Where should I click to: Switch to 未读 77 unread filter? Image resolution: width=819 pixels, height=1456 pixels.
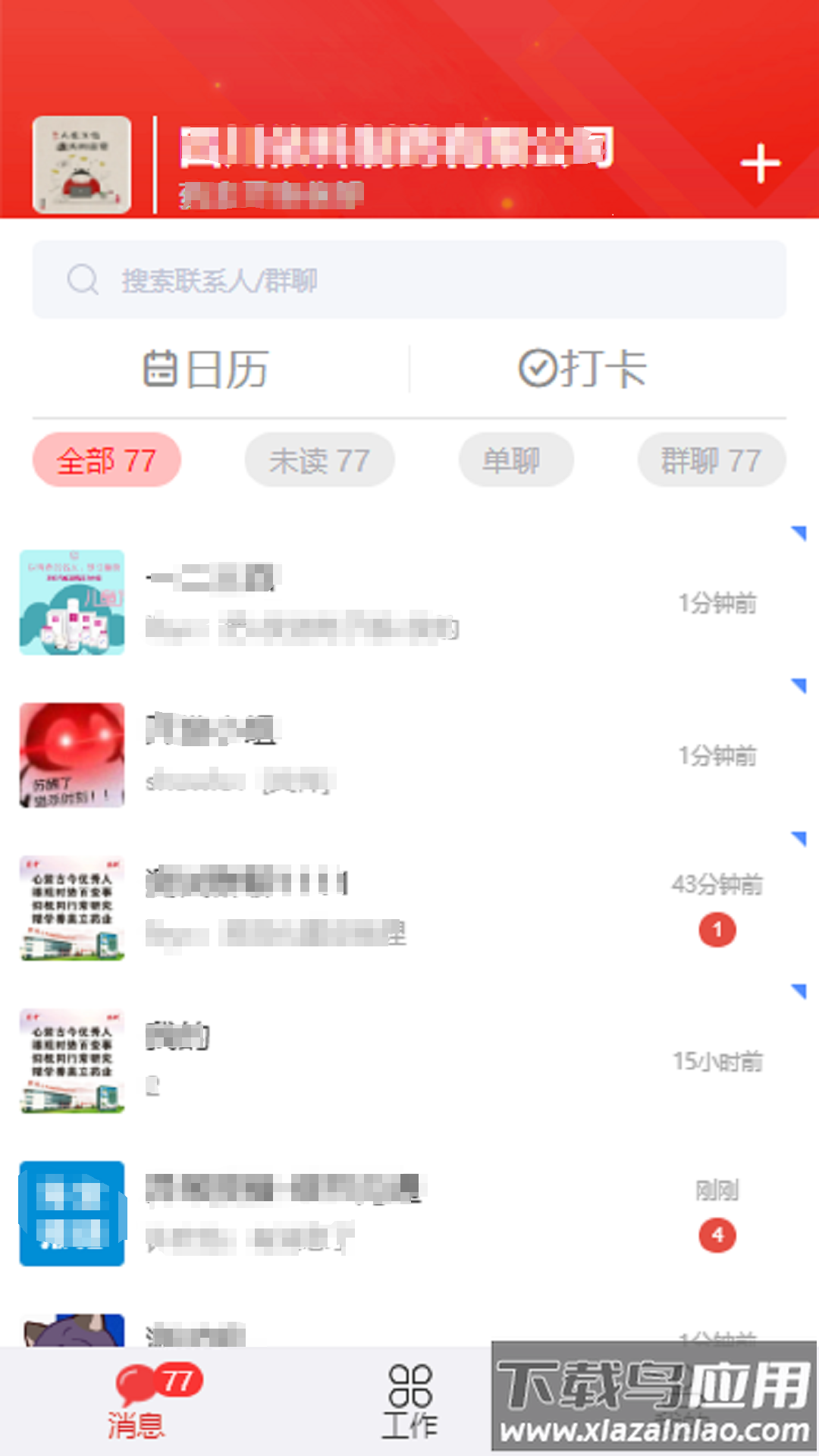pyautogui.click(x=319, y=460)
